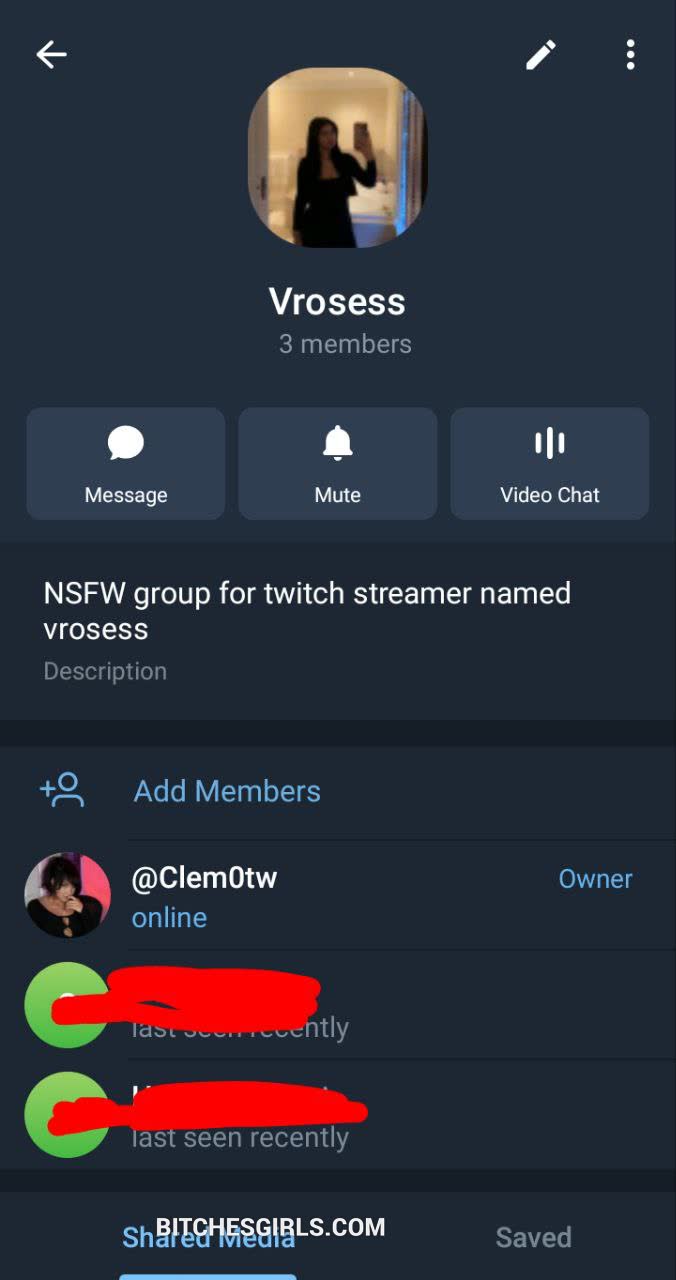The height and width of the screenshot is (1280, 676).
Task: Go back using the arrow icon
Action: click(51, 55)
